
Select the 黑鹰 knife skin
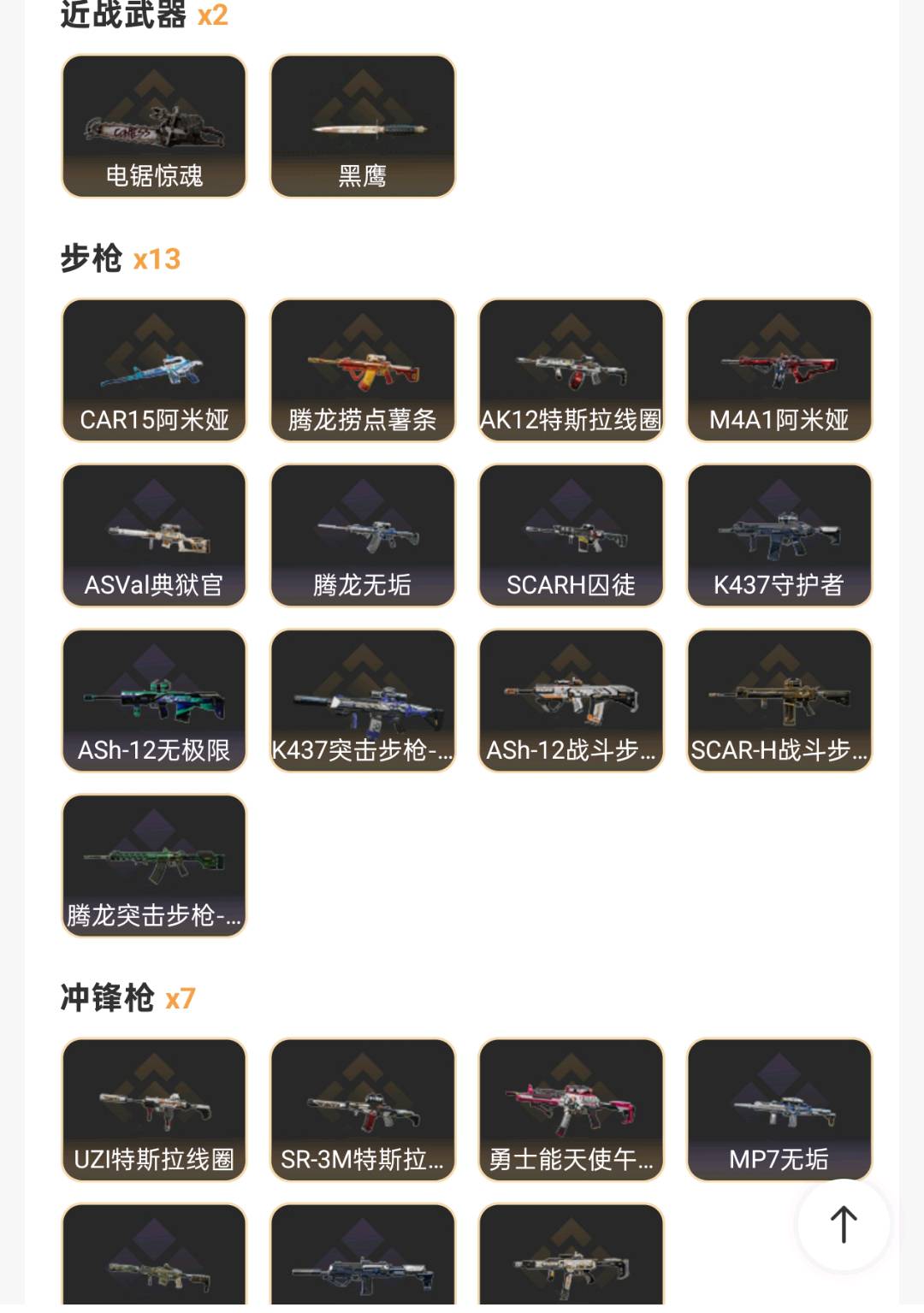[x=362, y=124]
